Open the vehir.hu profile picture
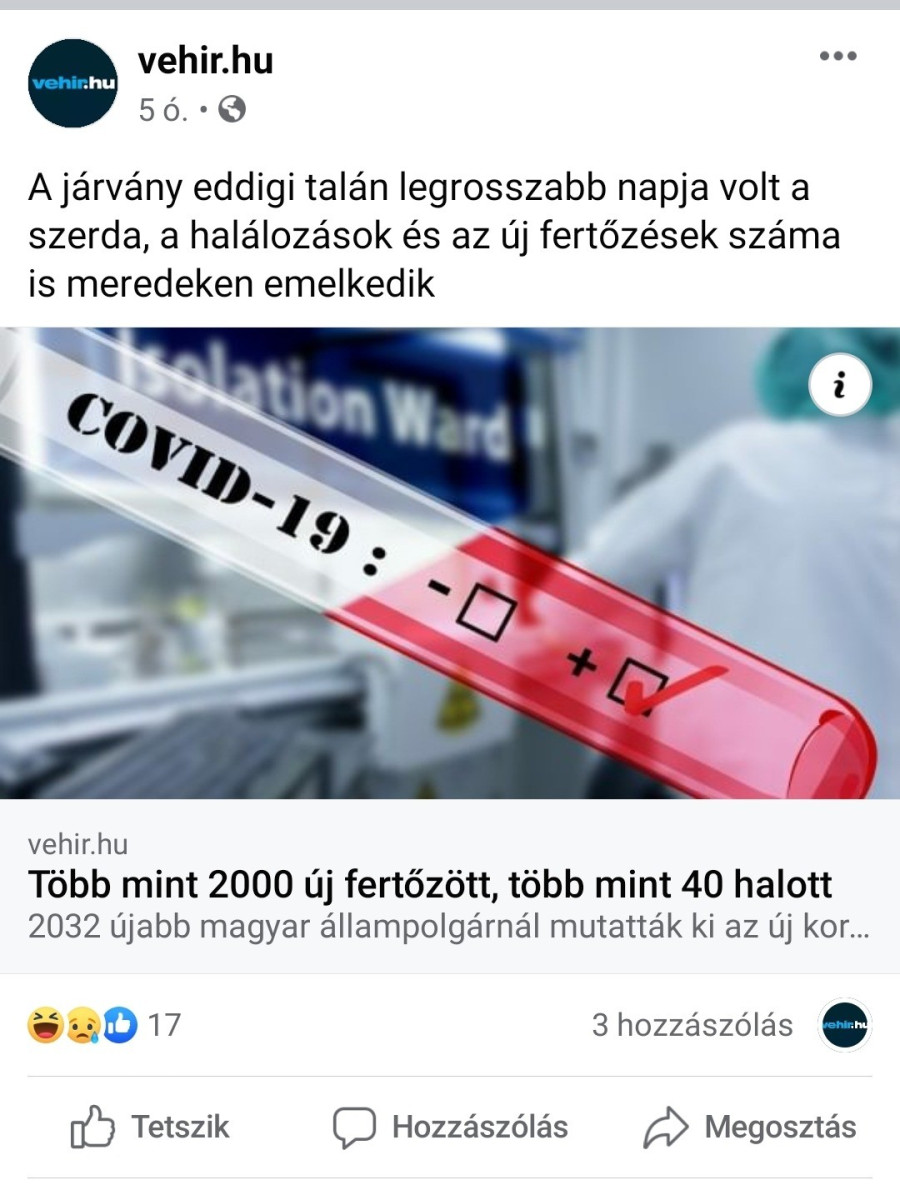Screen dimensions: 900x1185 tap(73, 83)
